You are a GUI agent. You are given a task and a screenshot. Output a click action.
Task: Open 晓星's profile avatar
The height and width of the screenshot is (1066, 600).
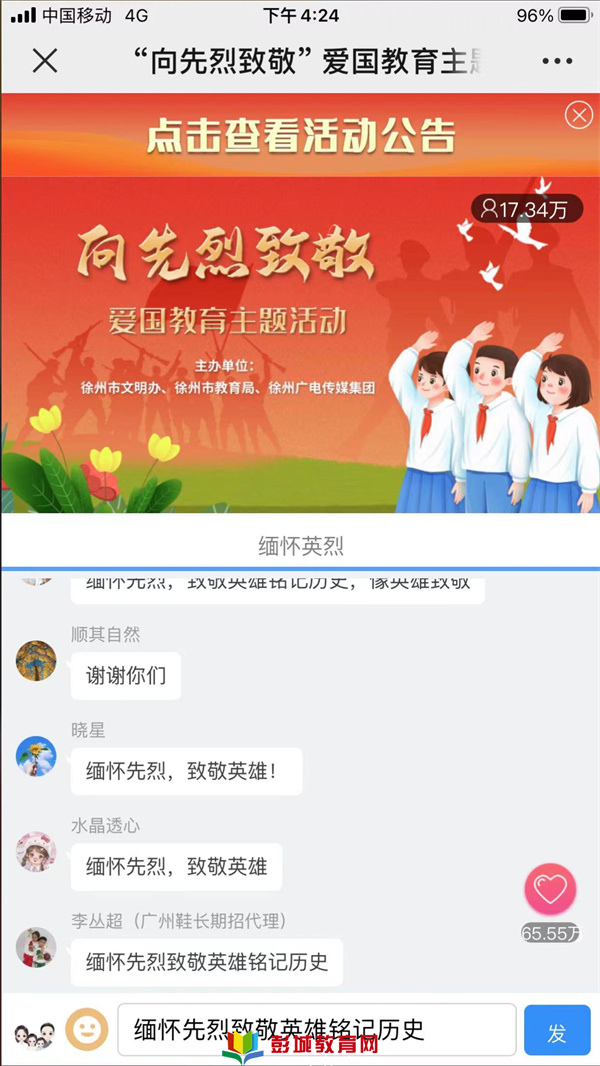click(36, 756)
